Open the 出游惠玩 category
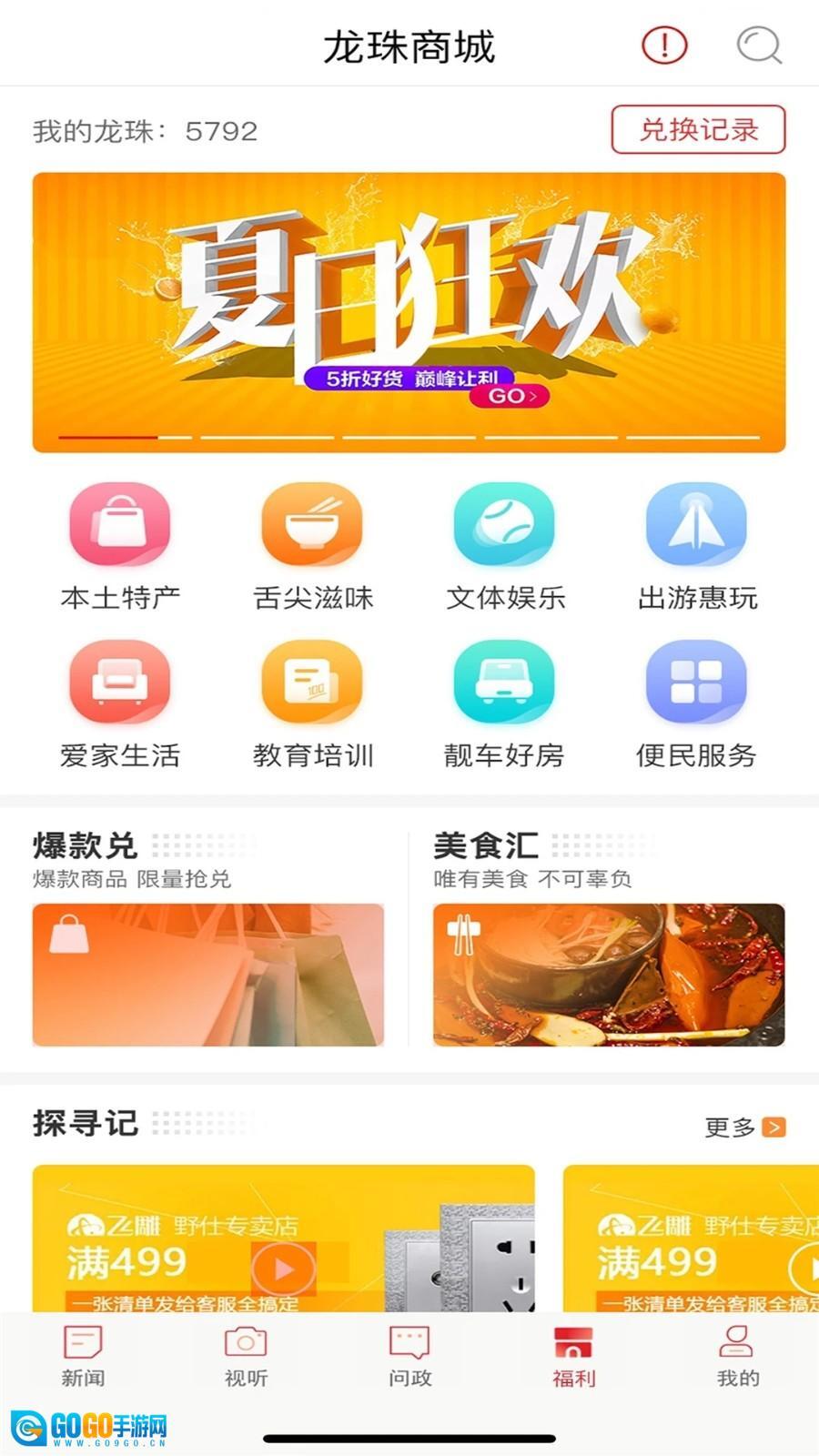Viewport: 819px width, 1456px height. [x=696, y=525]
